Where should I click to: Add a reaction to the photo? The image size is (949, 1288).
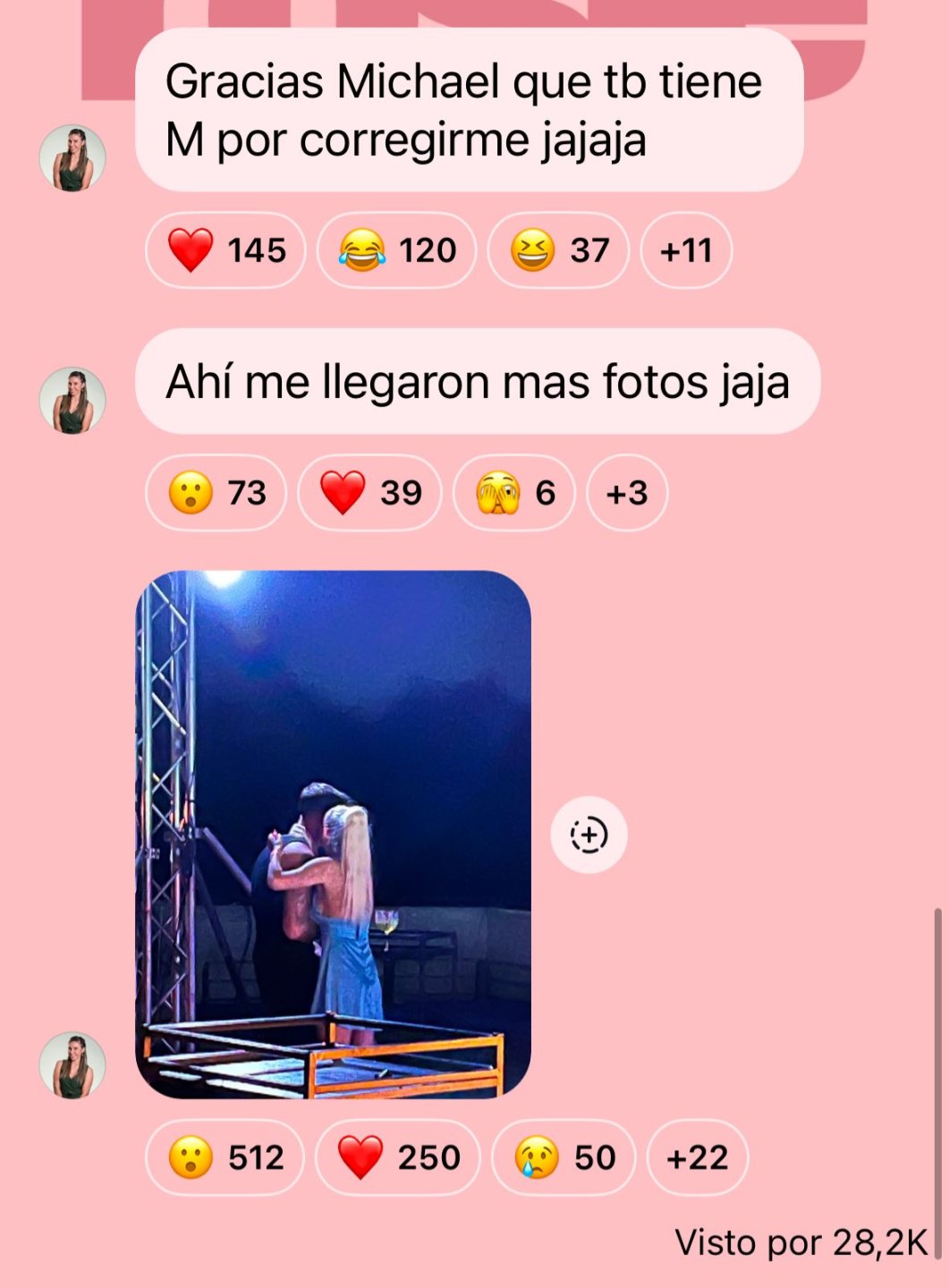(x=589, y=835)
